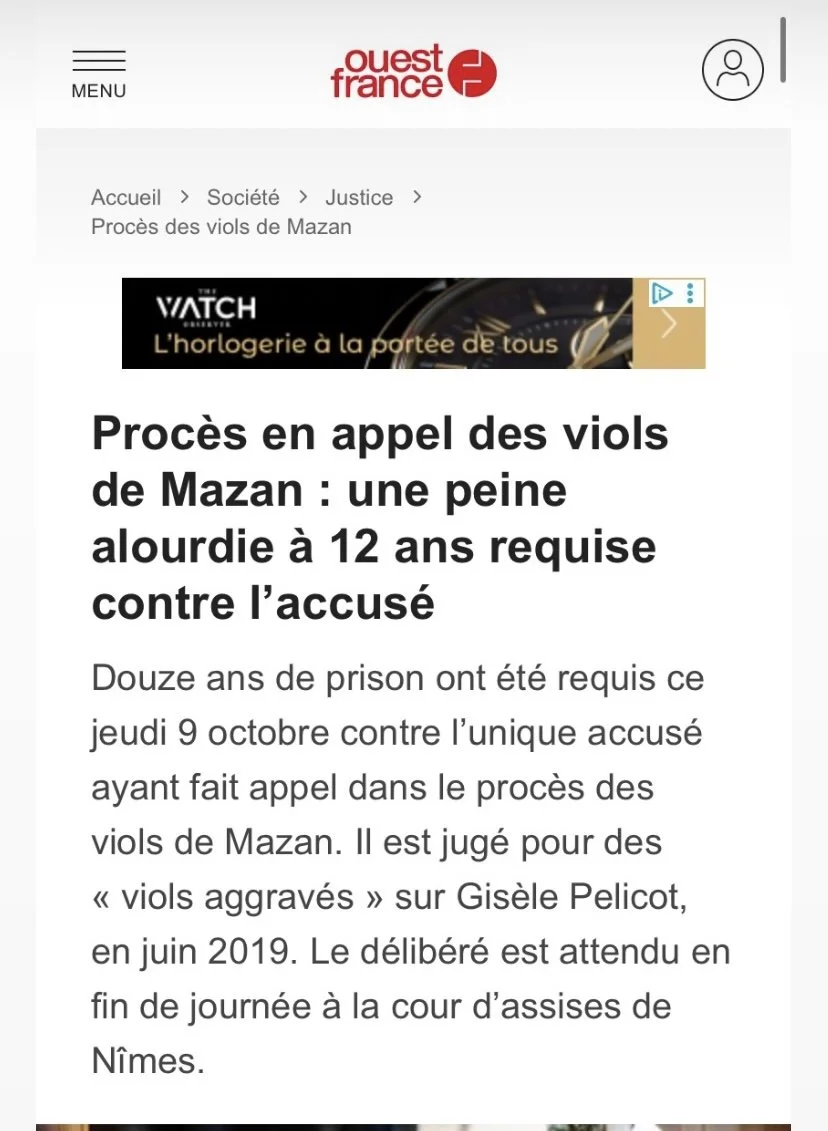This screenshot has width=828, height=1131.
Task: Open the Accueil breadcrumb link
Action: pos(125,197)
